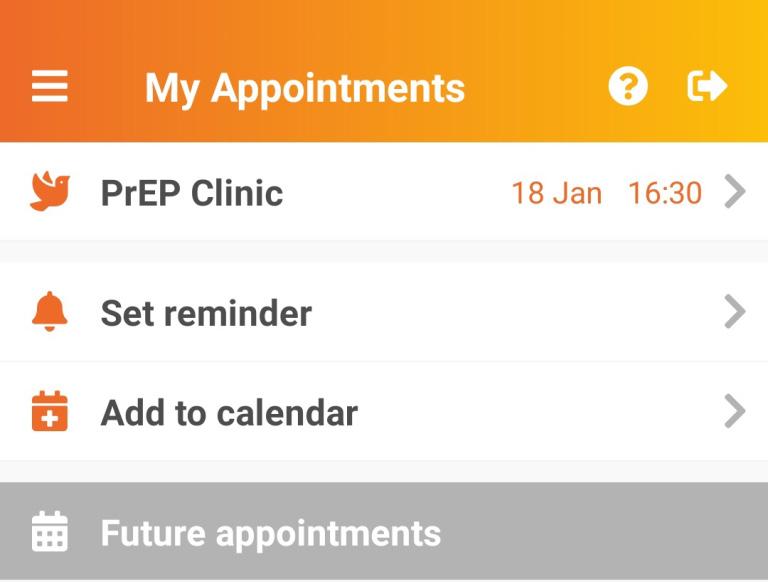768x582 pixels.
Task: Open the PrEP Clinic appointment details
Action: pyautogui.click(x=384, y=192)
